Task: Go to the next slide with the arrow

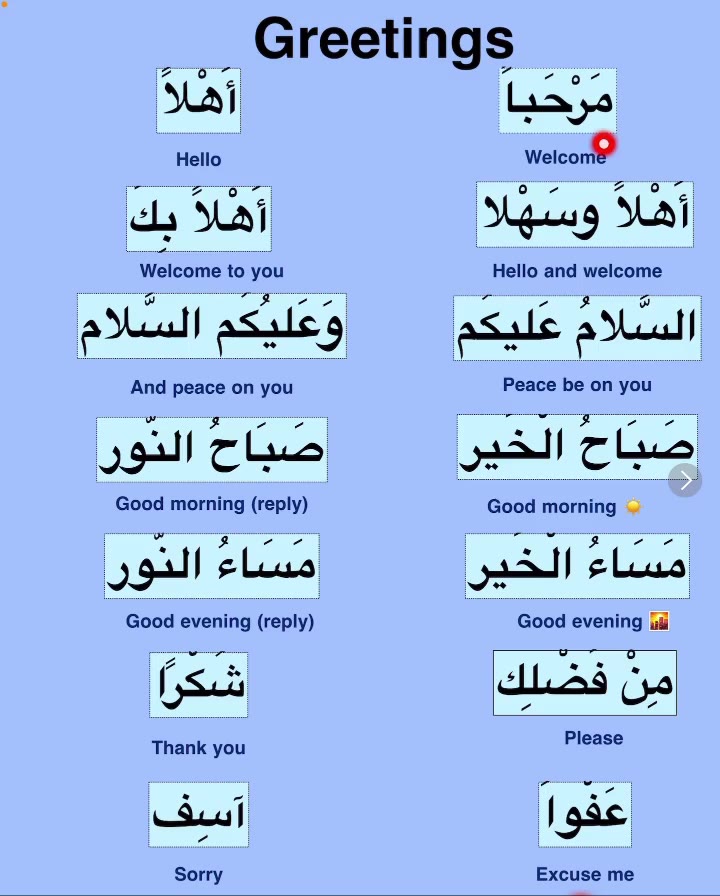Action: (x=685, y=481)
